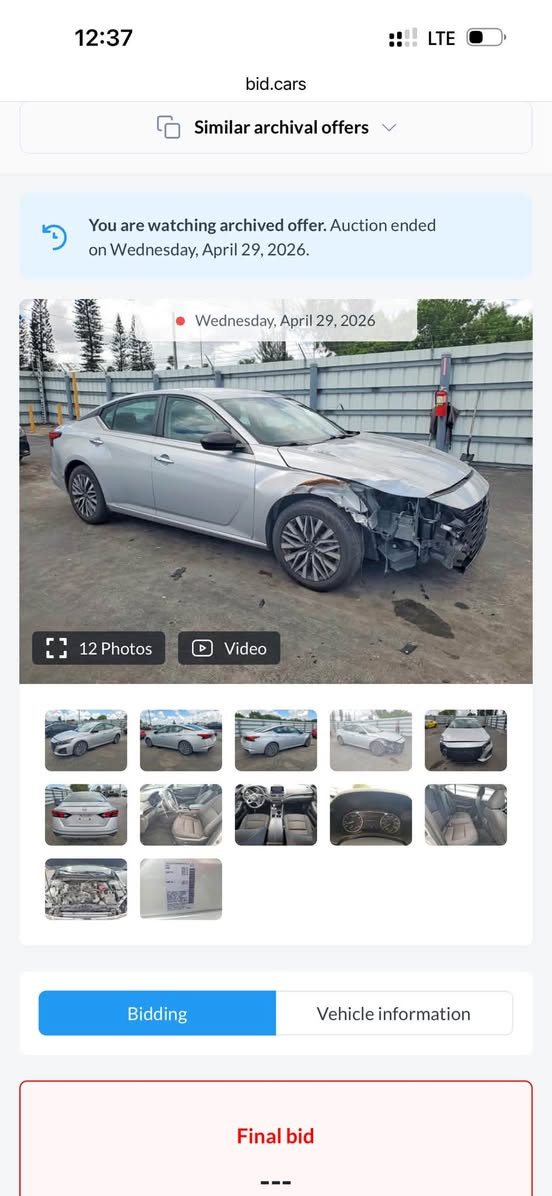View the rear trunk view thumbnail
Viewport: 552px width, 1196px height.
click(85, 815)
